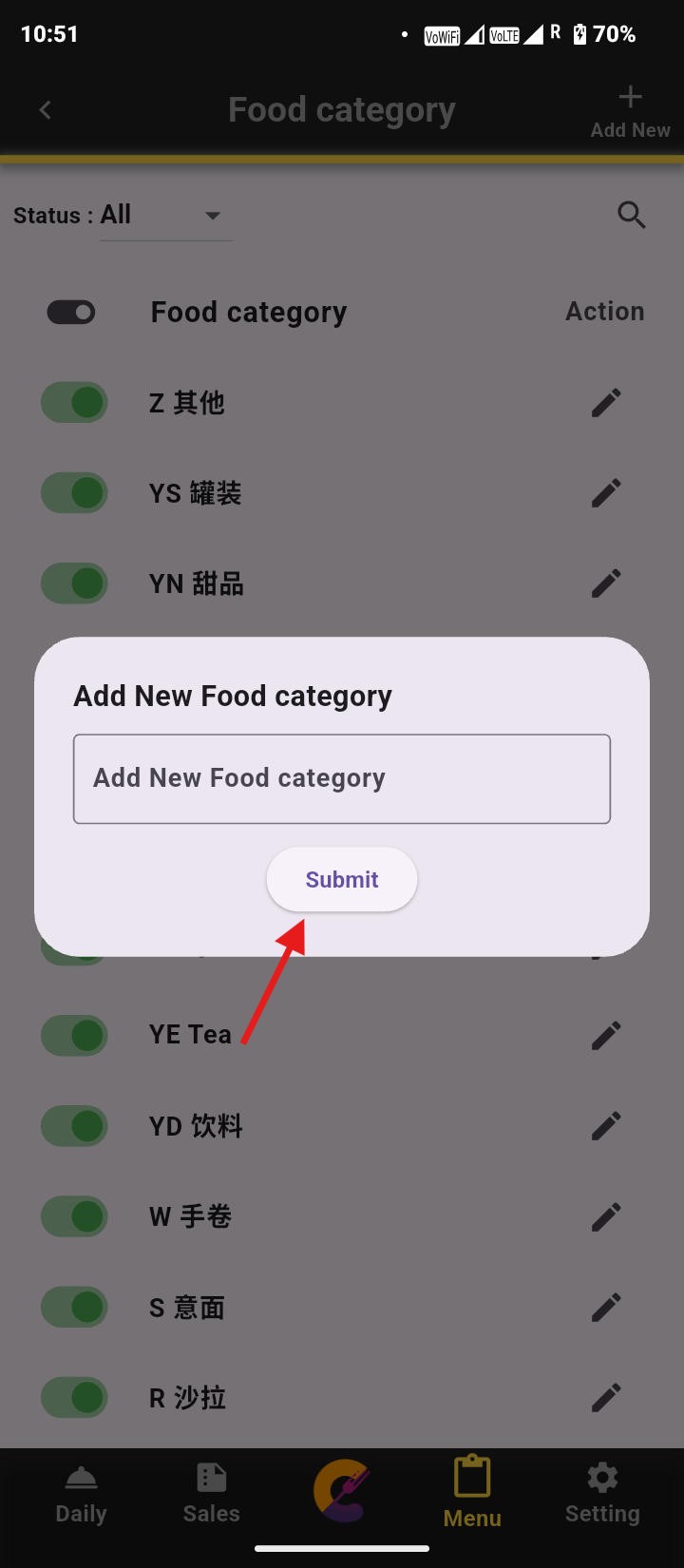Select the Menu tab

coord(472,1495)
